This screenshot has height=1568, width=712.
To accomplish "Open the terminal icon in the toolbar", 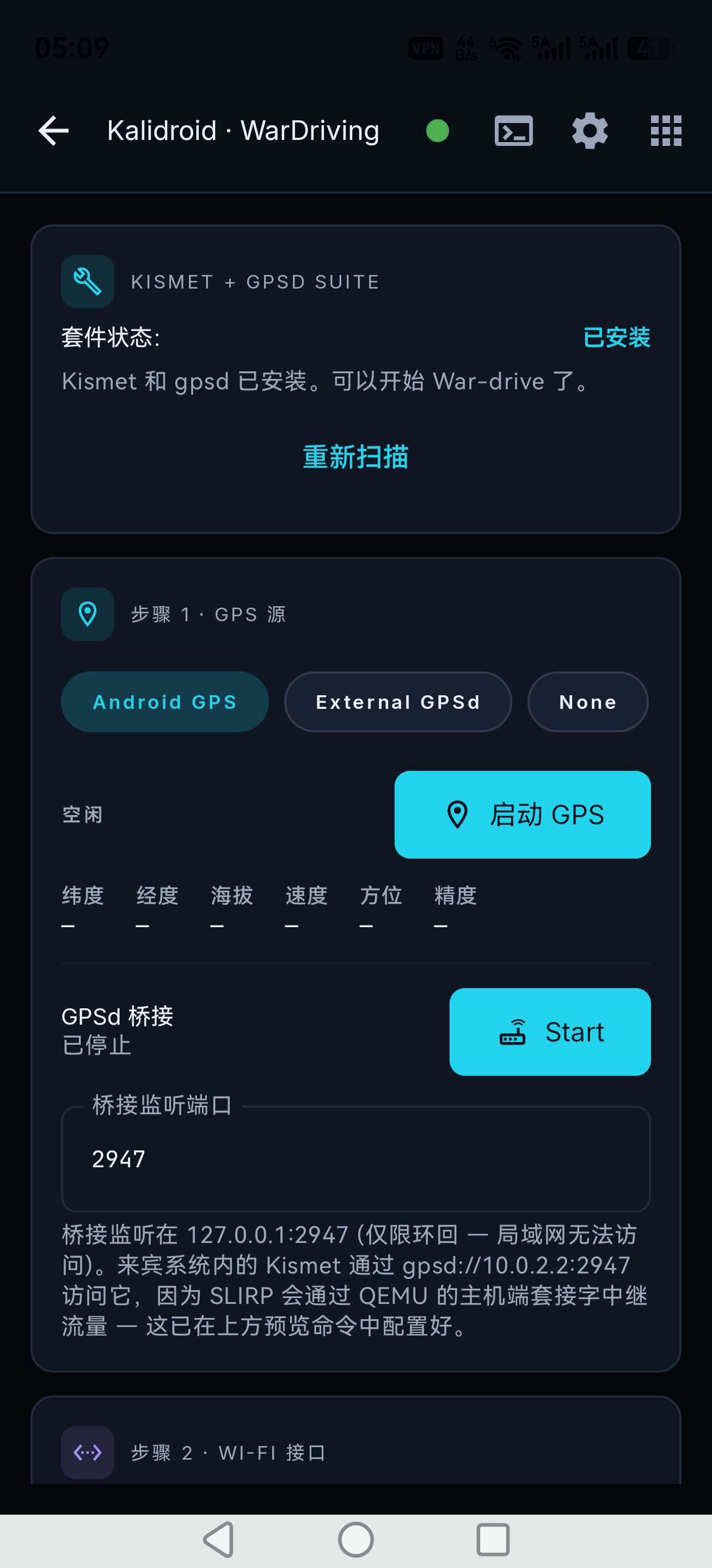I will coord(514,131).
